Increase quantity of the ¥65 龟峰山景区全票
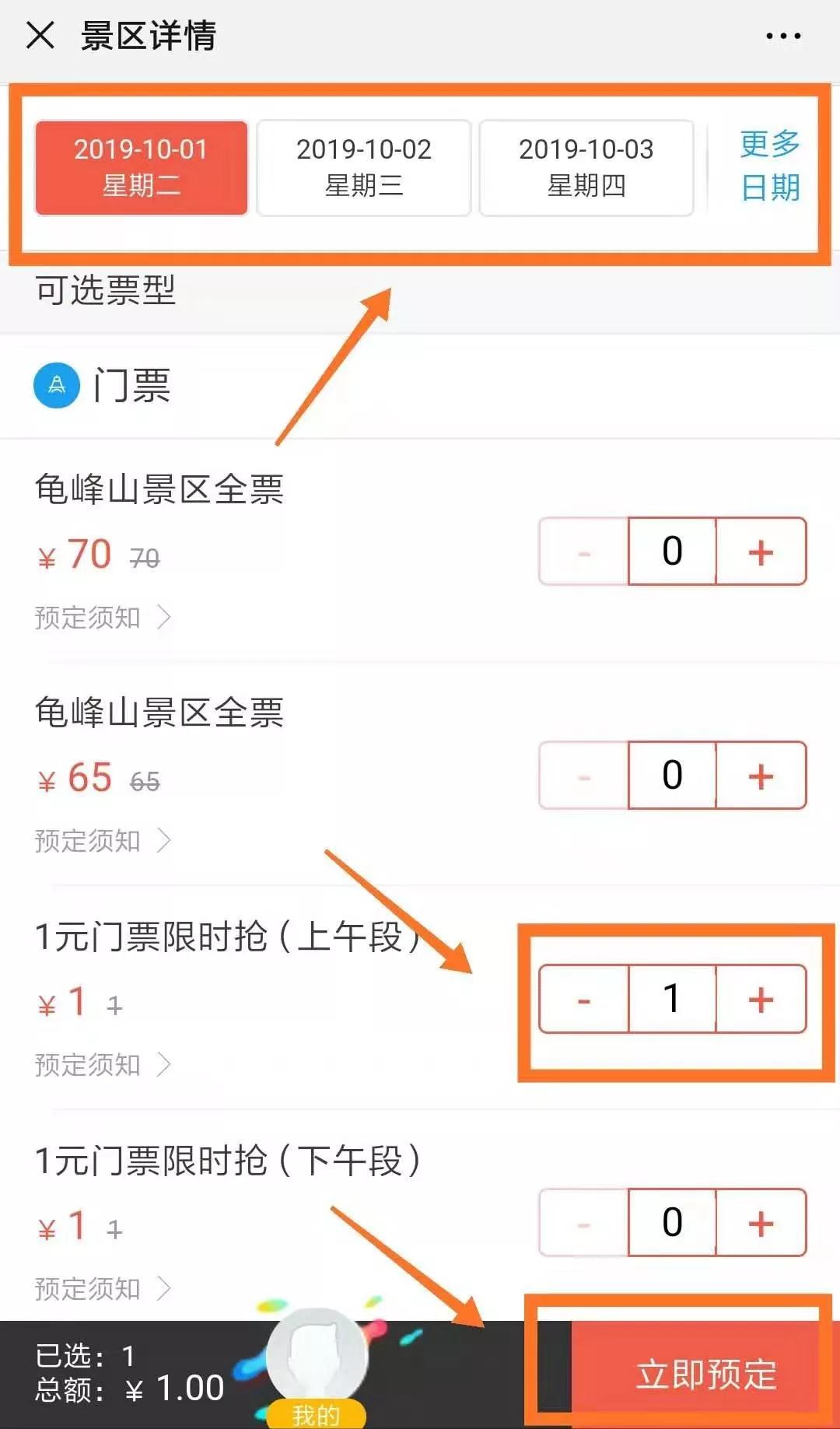Image resolution: width=840 pixels, height=1429 pixels. (x=761, y=776)
